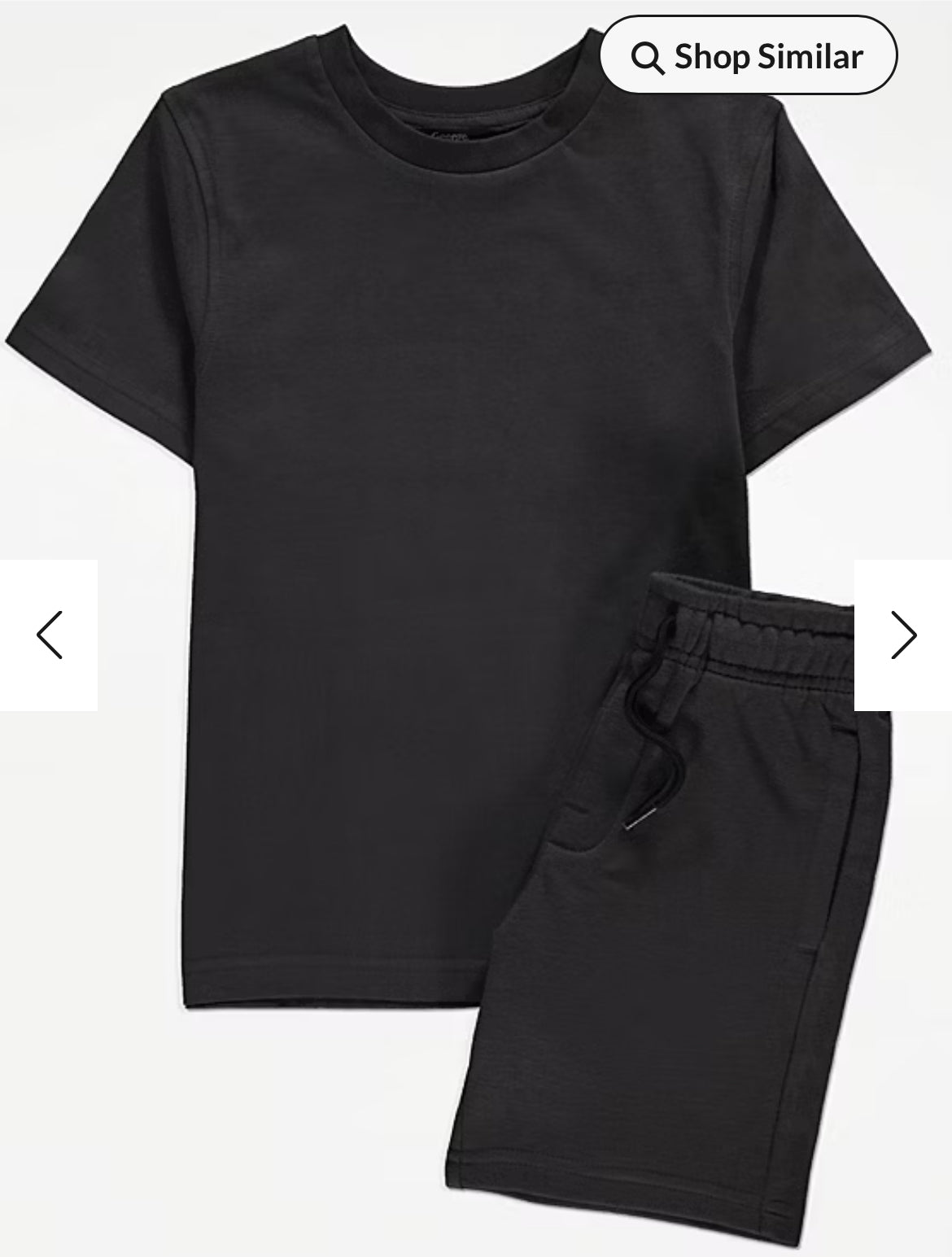Screen dimensions: 952x1257
Task: Show the next product image
Action: 903,635
